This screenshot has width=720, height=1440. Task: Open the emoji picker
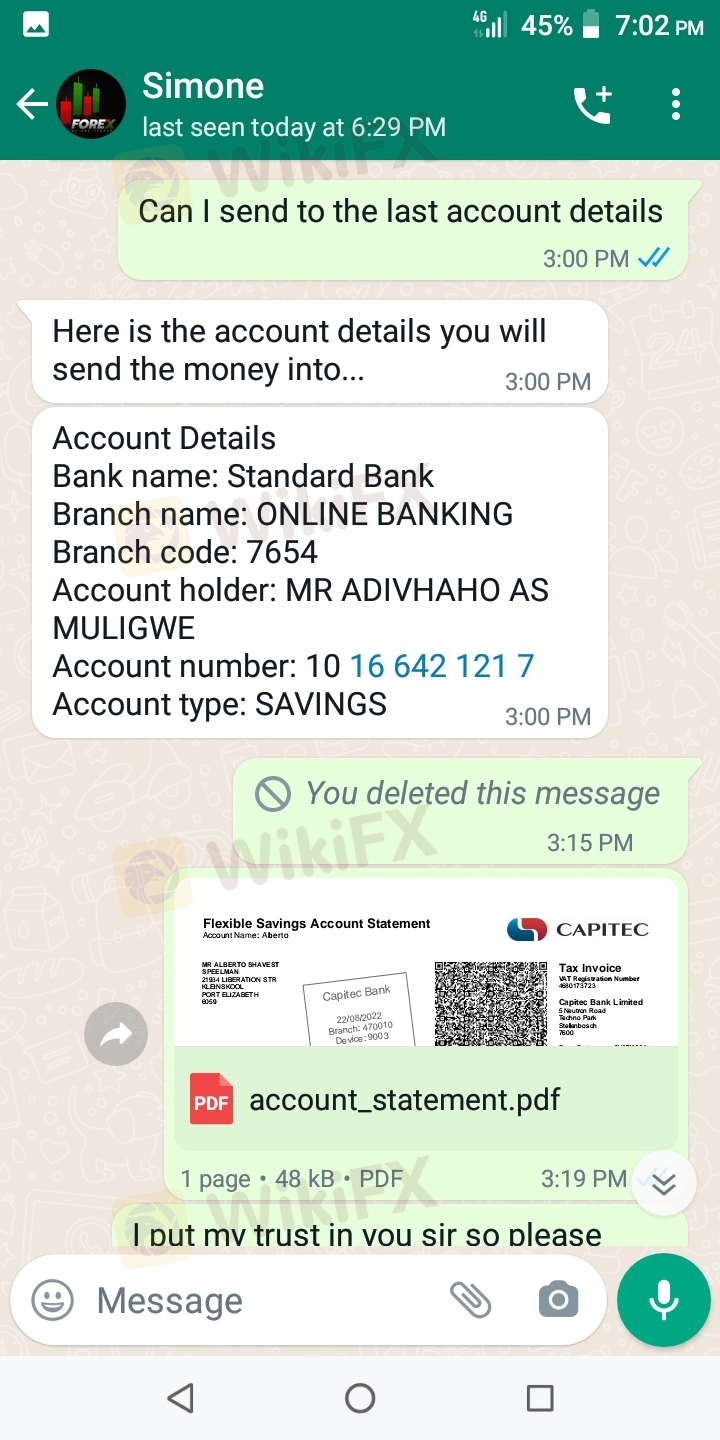click(x=51, y=1300)
